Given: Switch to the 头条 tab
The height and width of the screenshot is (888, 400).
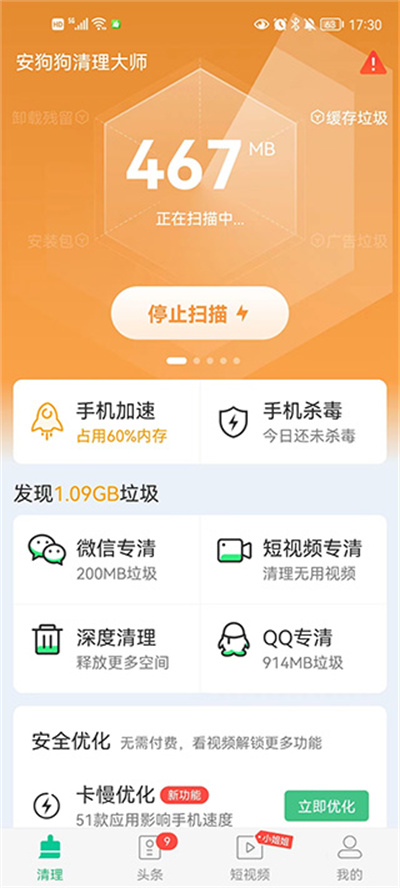Looking at the screenshot, I should 150,857.
